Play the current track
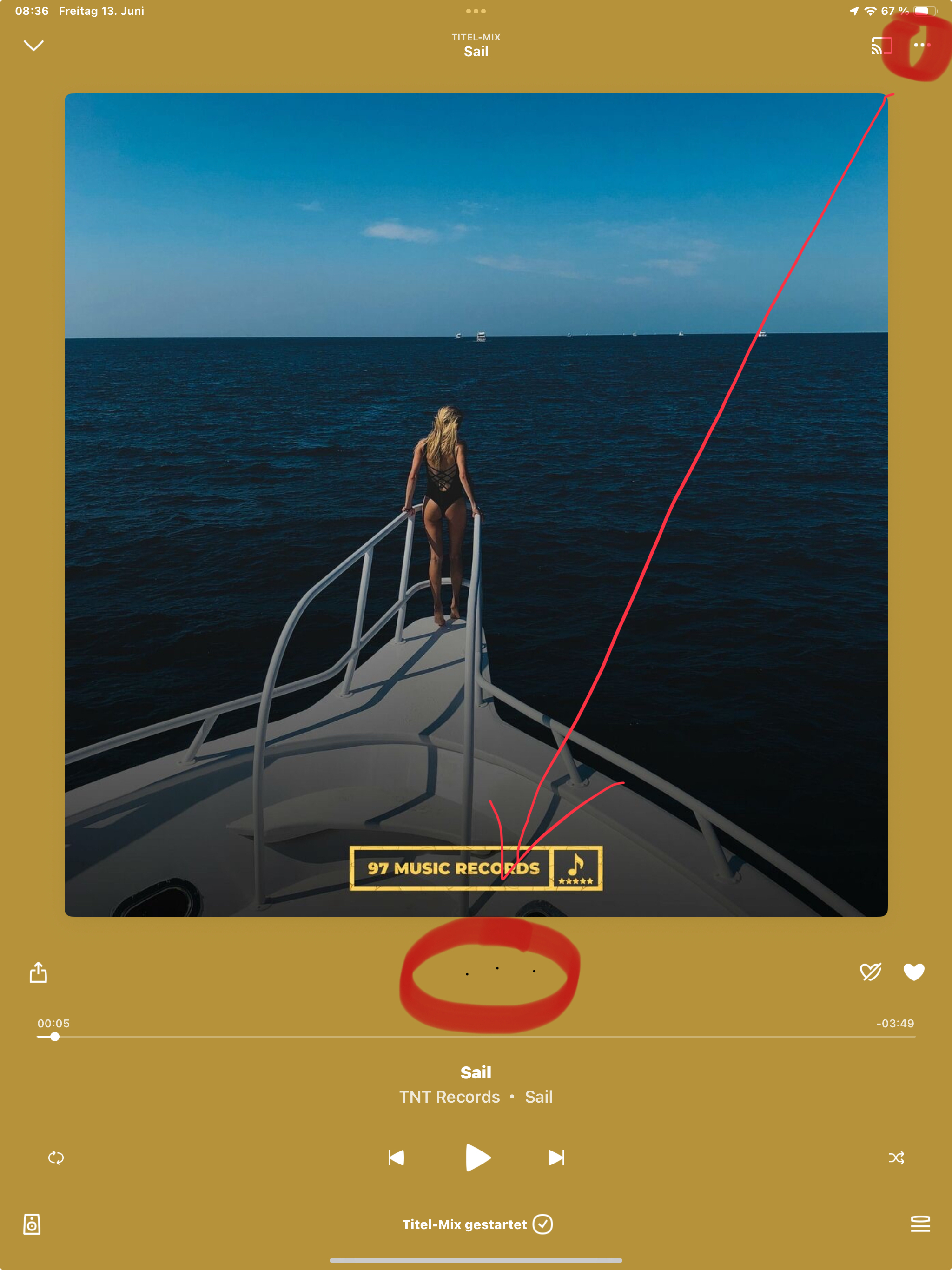 point(477,1158)
